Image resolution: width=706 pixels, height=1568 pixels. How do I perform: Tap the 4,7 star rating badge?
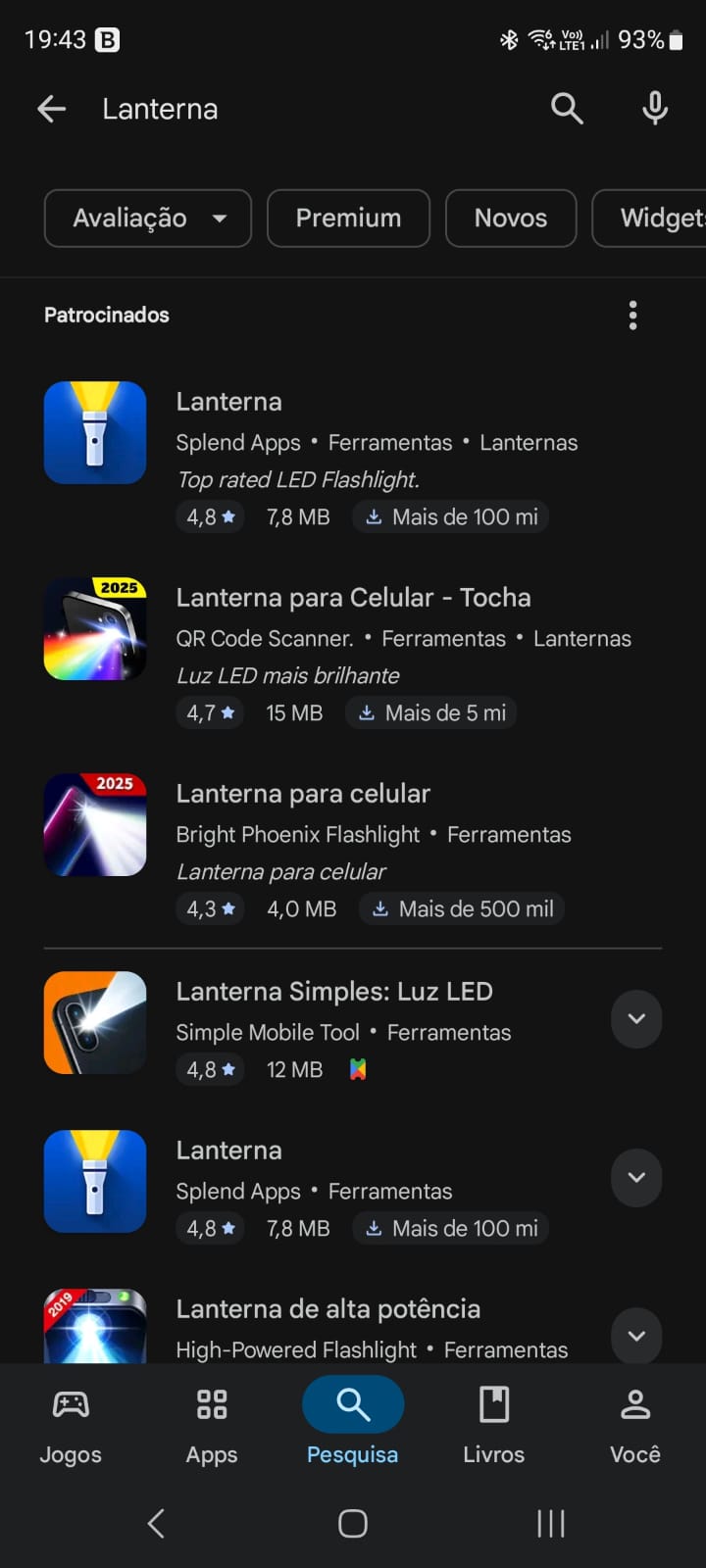tap(210, 712)
